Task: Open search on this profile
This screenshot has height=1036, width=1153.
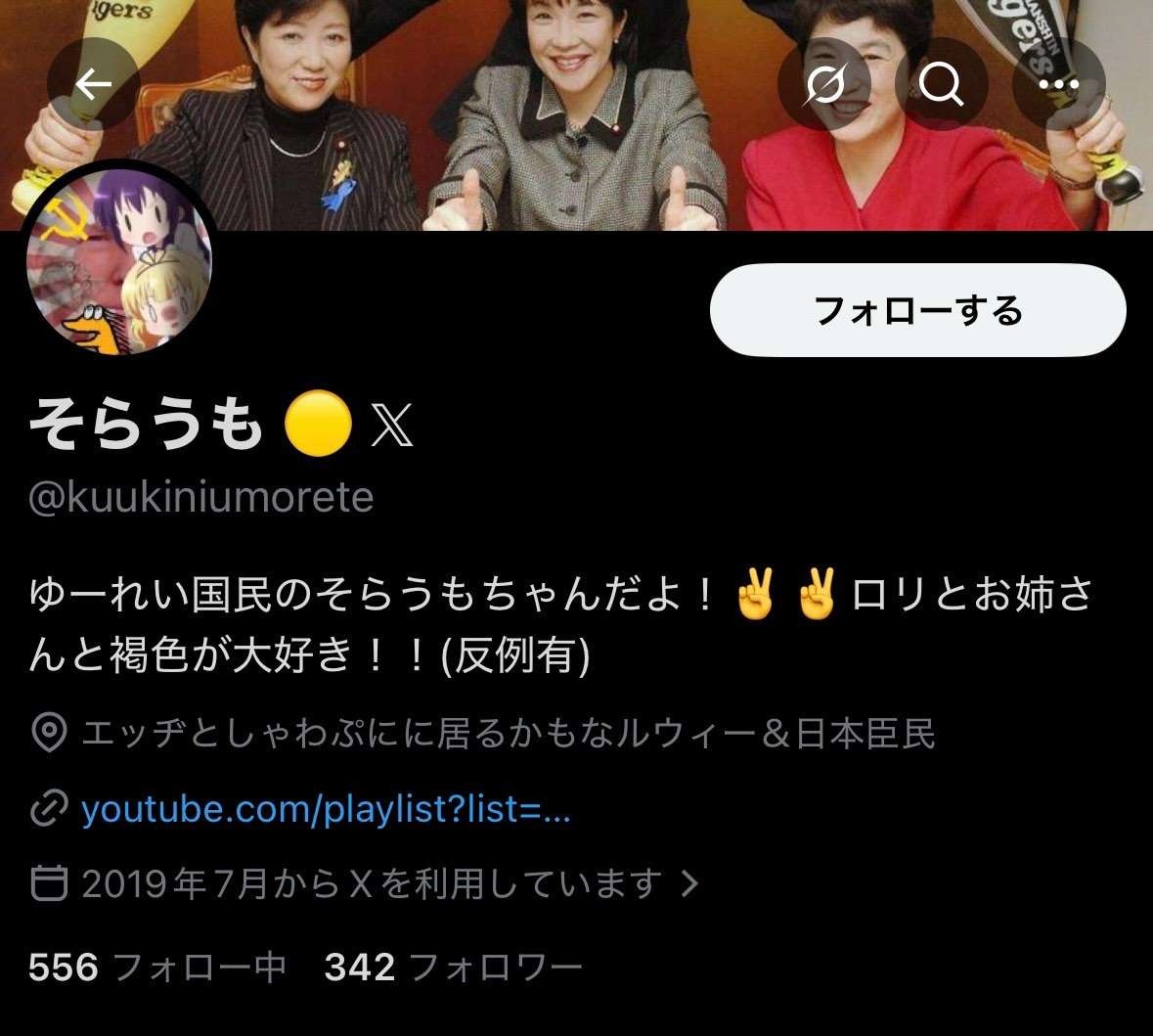Action: tap(941, 85)
